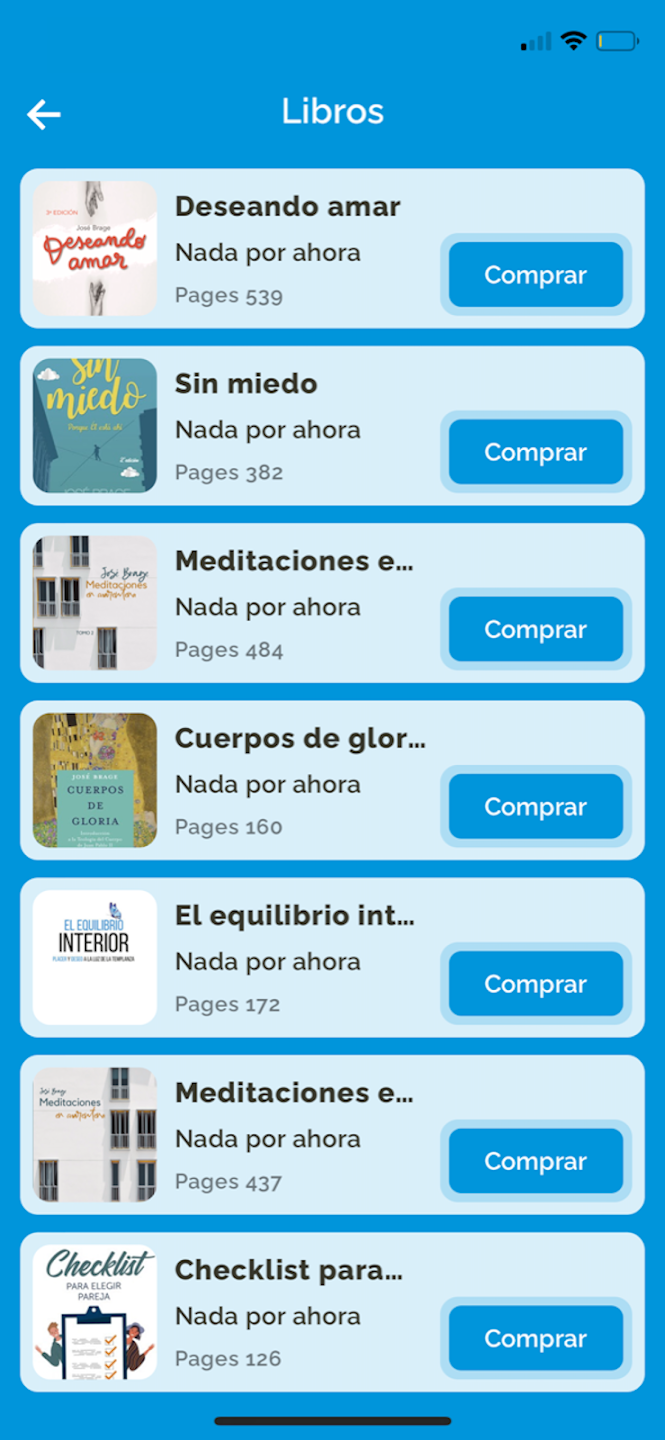View the Cuerpos de gloria cover
This screenshot has height=1440, width=665.
(95, 780)
